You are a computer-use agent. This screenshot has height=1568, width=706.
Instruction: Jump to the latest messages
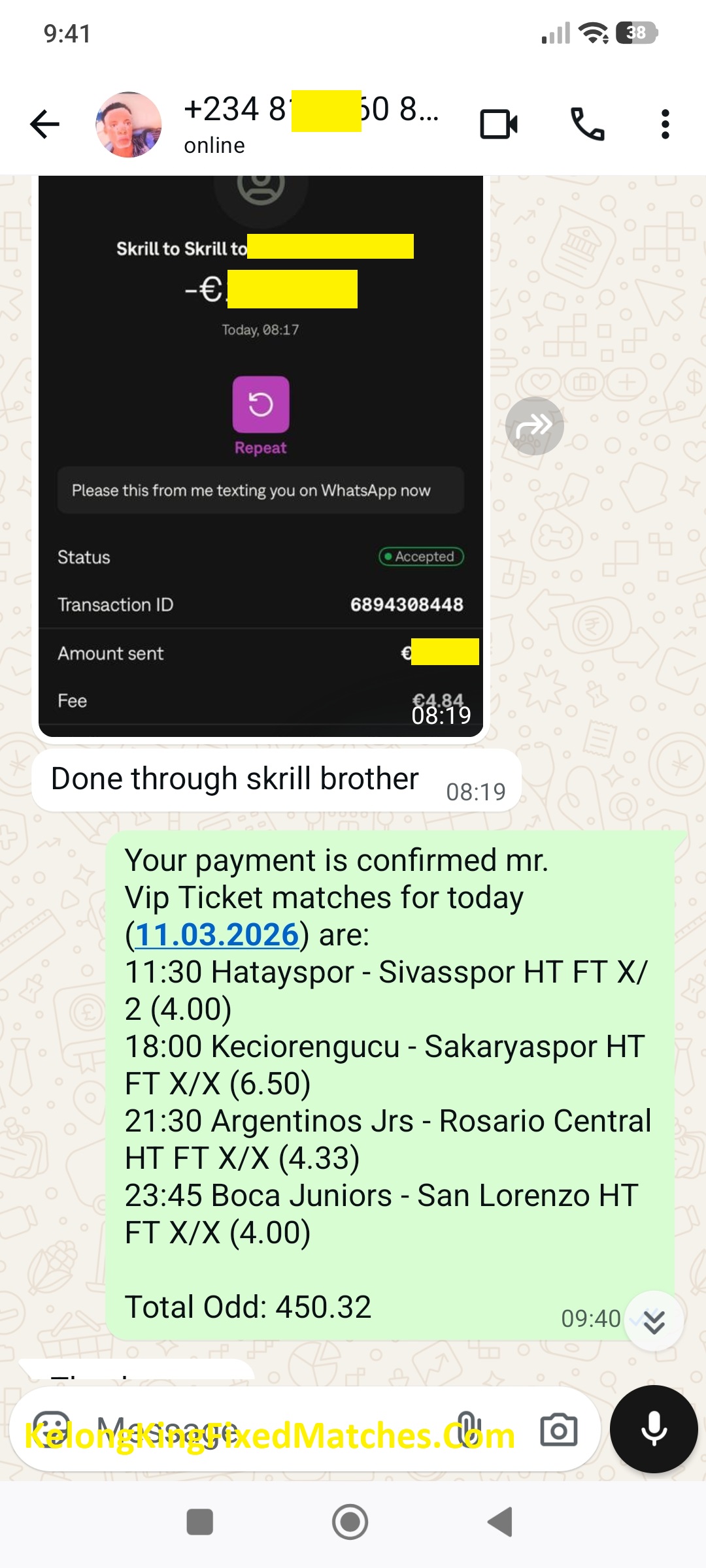tap(654, 1321)
